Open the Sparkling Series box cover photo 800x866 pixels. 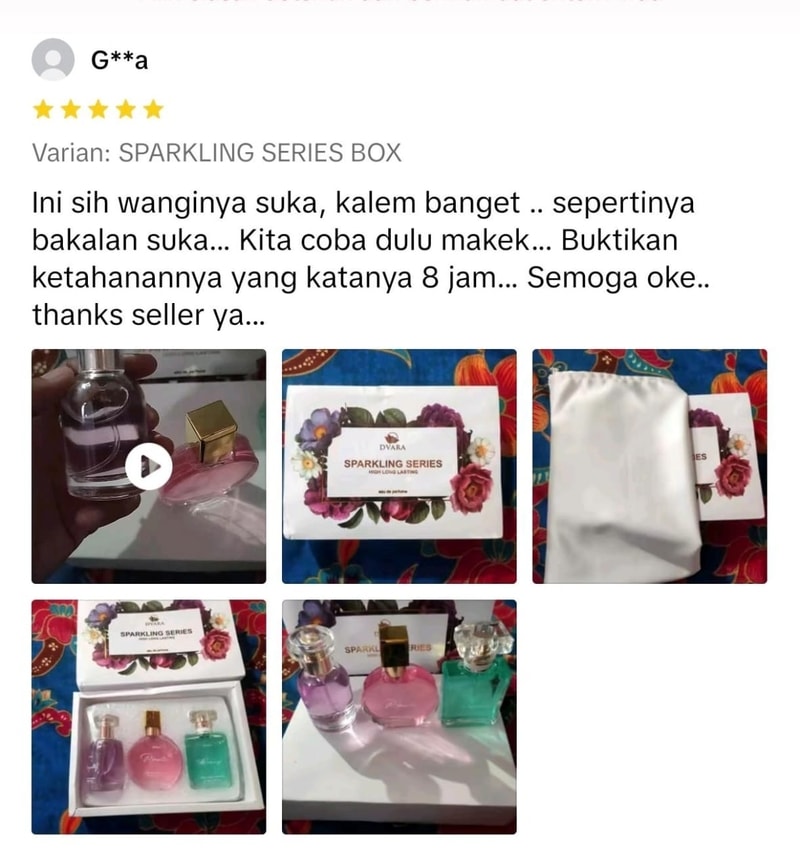(399, 466)
